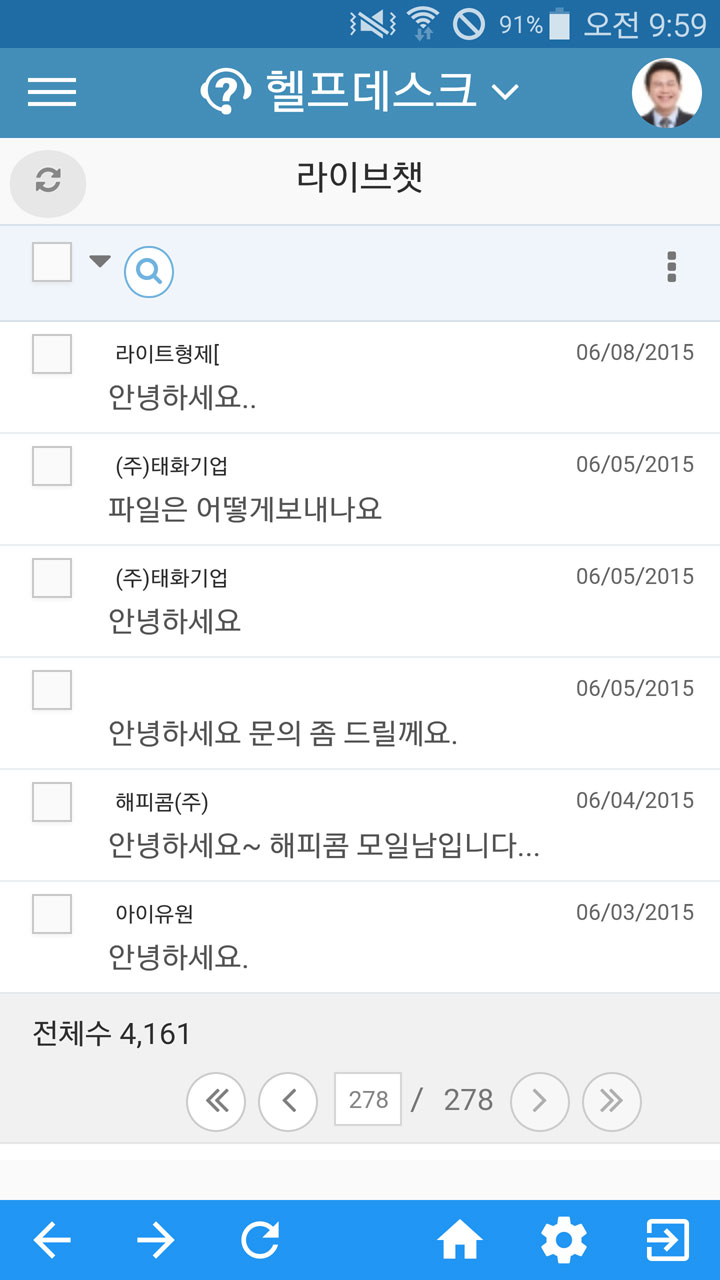Open the three-dot overflow menu

click(x=671, y=267)
